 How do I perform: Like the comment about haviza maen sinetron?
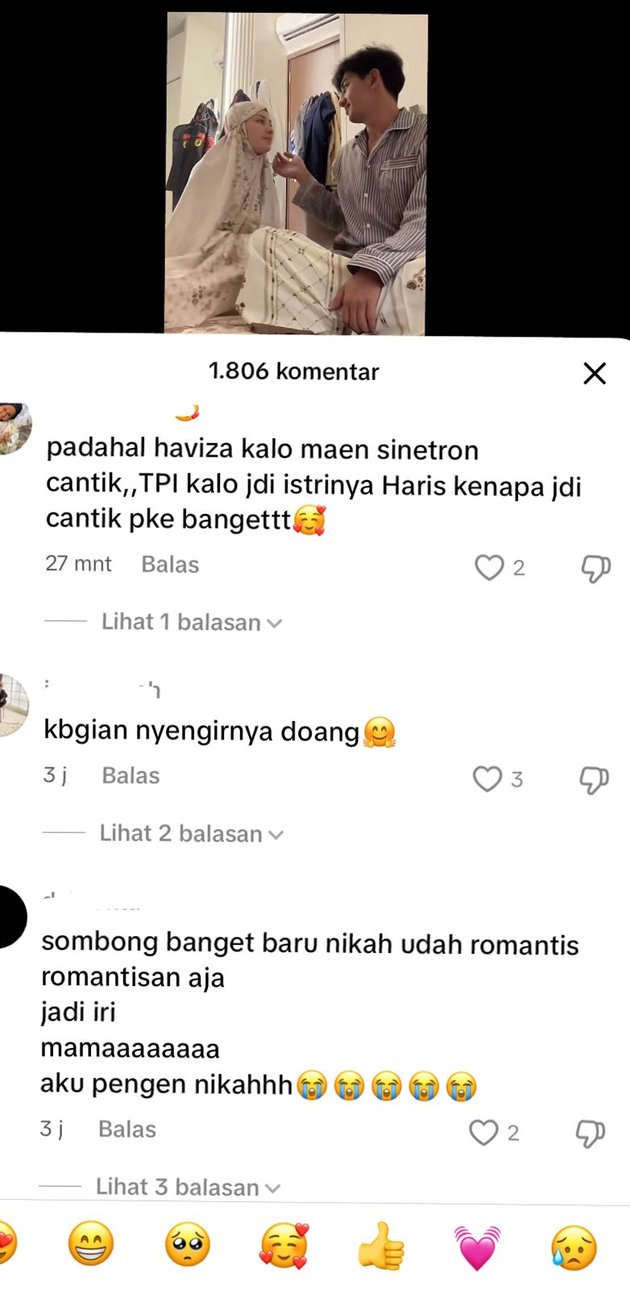point(489,568)
